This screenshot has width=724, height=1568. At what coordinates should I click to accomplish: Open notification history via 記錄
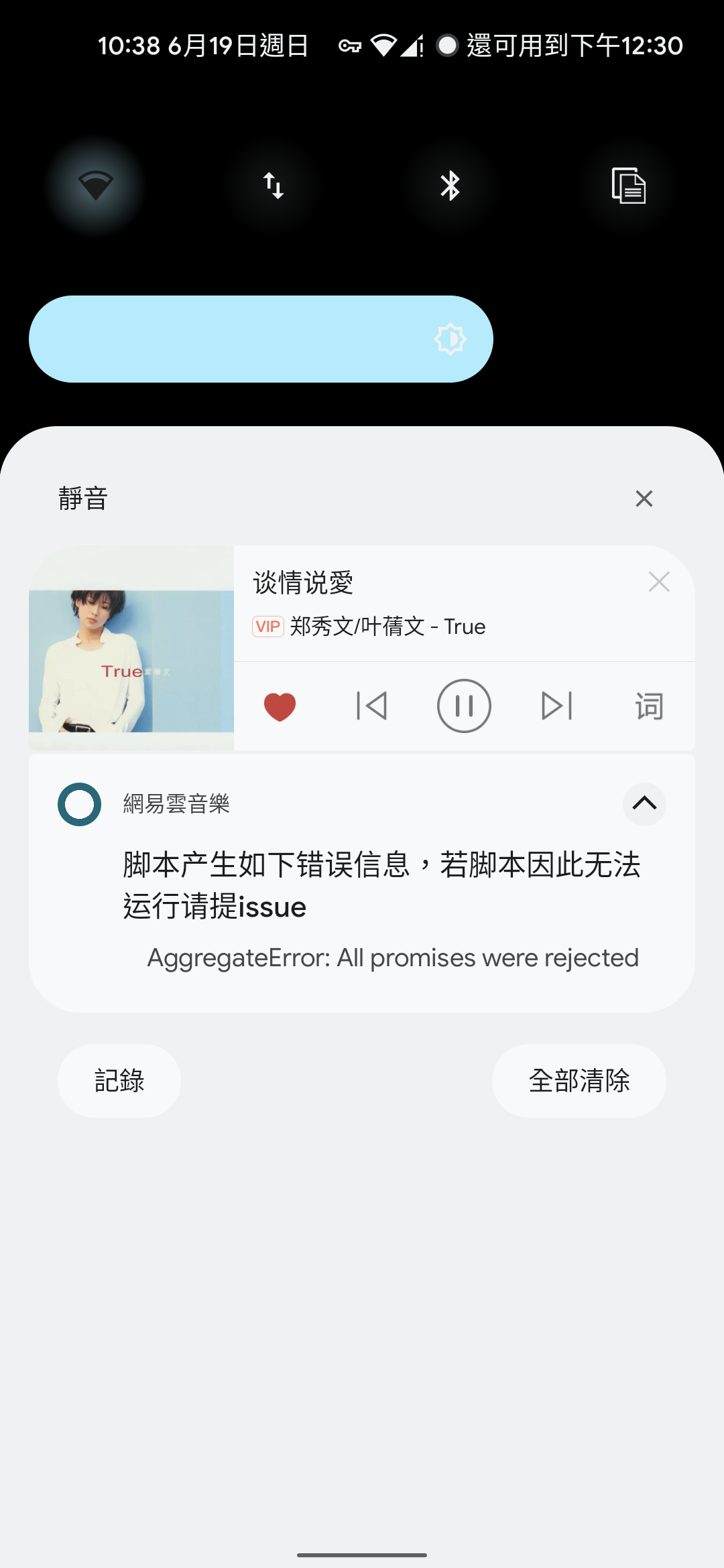tap(119, 1081)
